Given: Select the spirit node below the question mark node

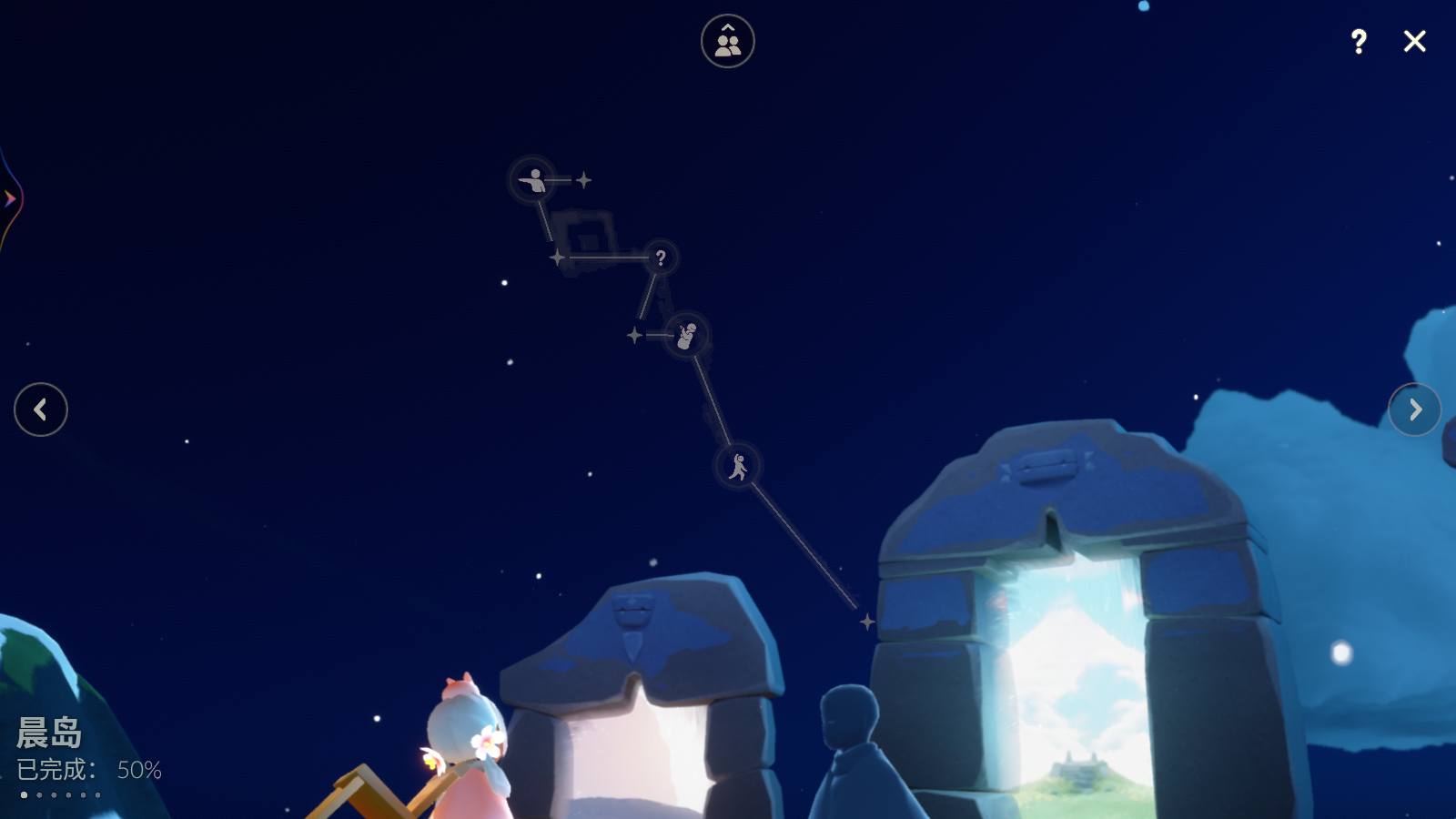Looking at the screenshot, I should [686, 336].
